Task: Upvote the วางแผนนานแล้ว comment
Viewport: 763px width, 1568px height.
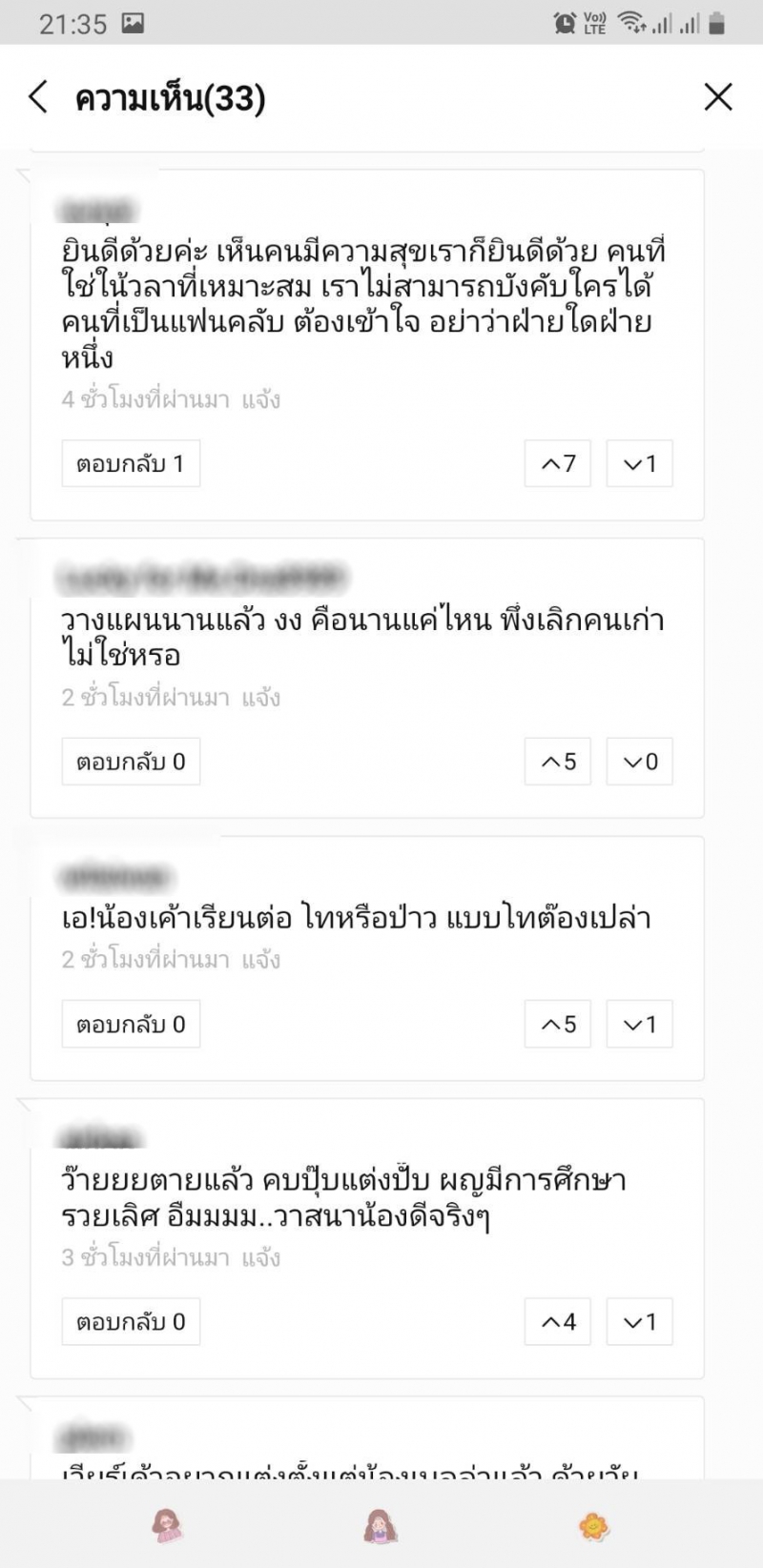Action: pos(558,762)
